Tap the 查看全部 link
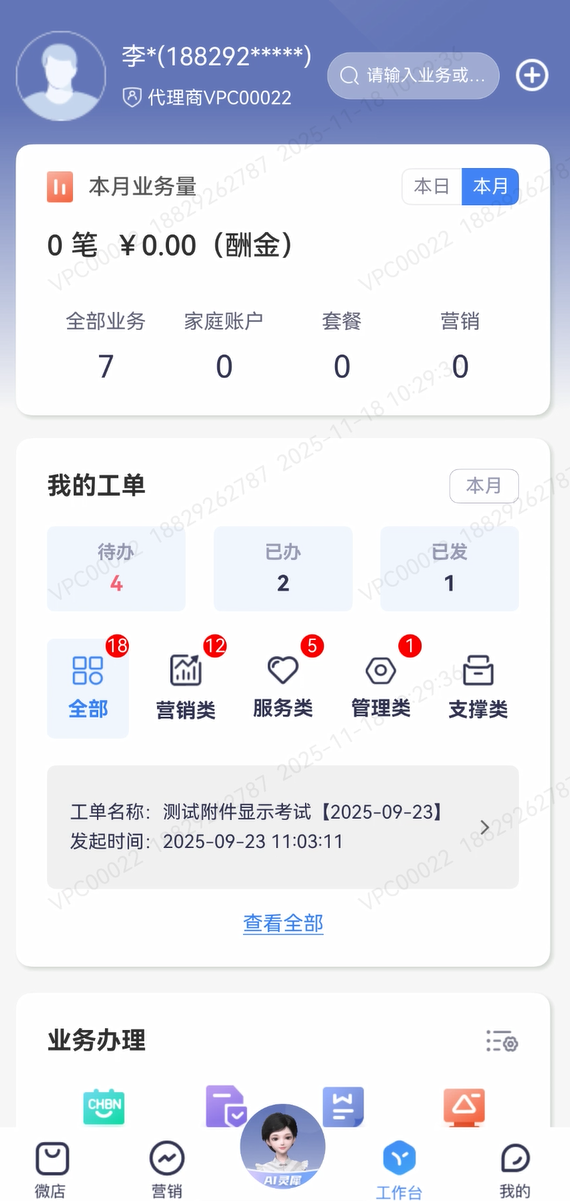Image resolution: width=570 pixels, height=1201 pixels. click(283, 924)
